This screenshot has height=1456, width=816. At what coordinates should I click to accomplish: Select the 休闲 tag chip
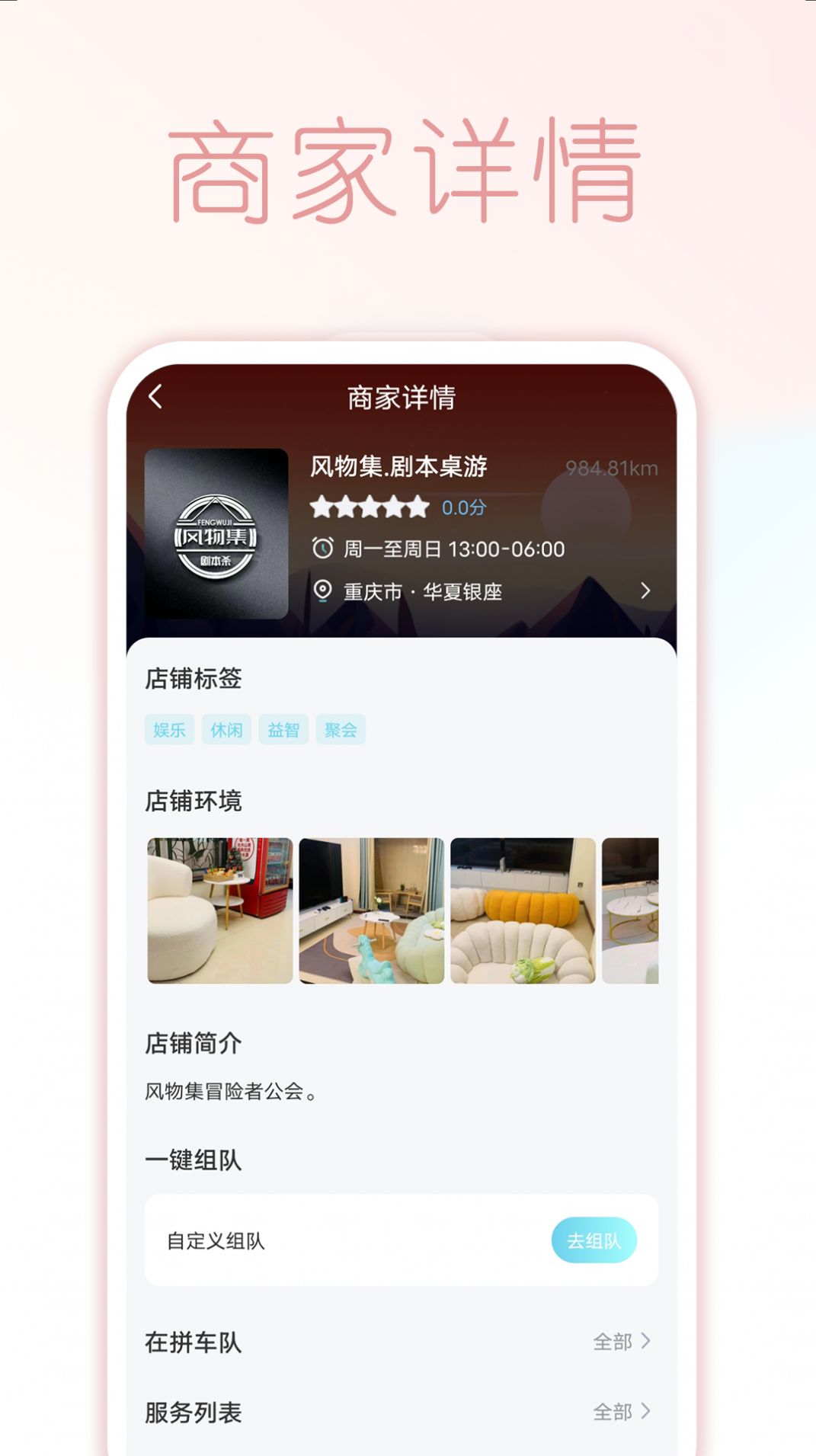coord(226,728)
